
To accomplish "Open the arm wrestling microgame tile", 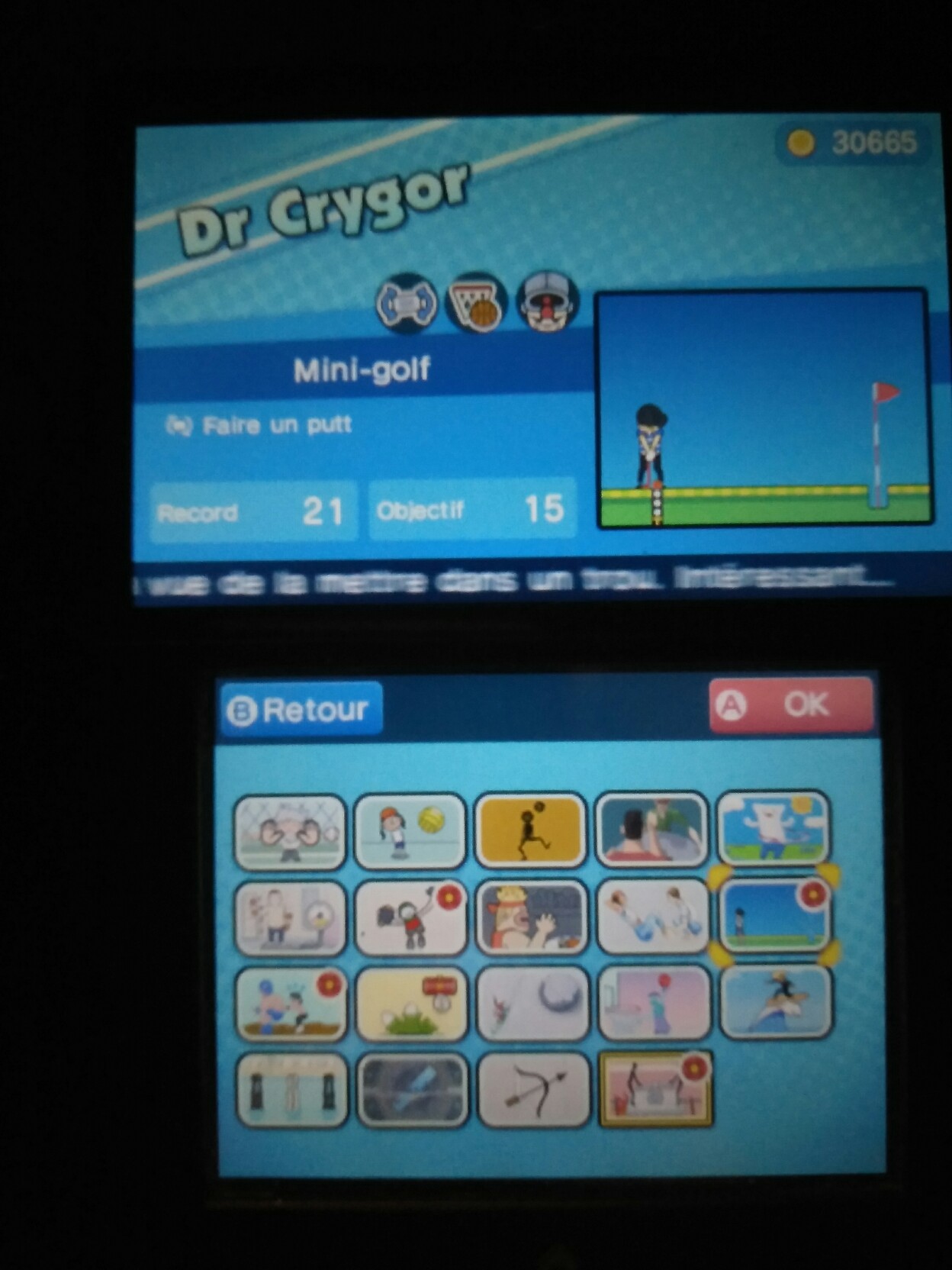I will point(651,830).
